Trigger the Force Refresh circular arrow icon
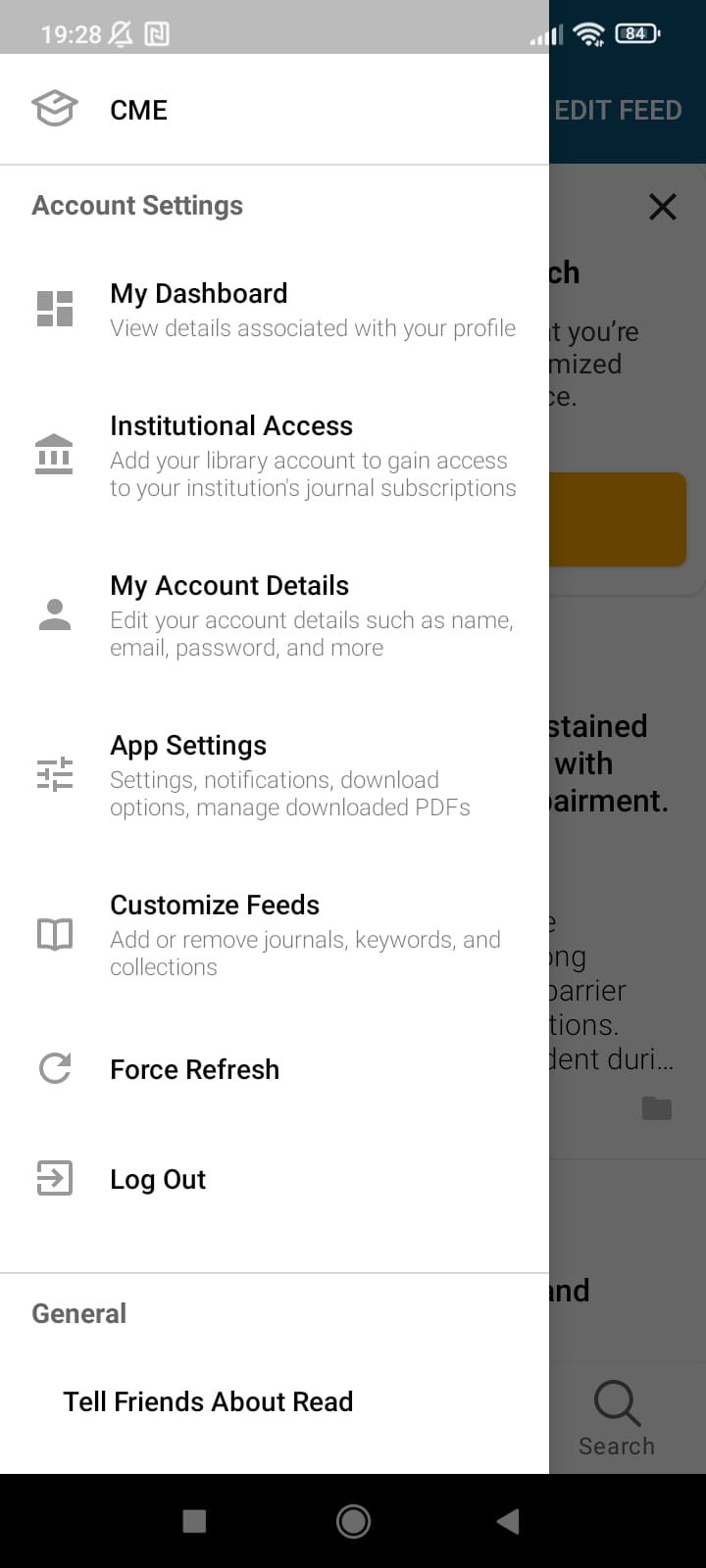 point(54,1068)
